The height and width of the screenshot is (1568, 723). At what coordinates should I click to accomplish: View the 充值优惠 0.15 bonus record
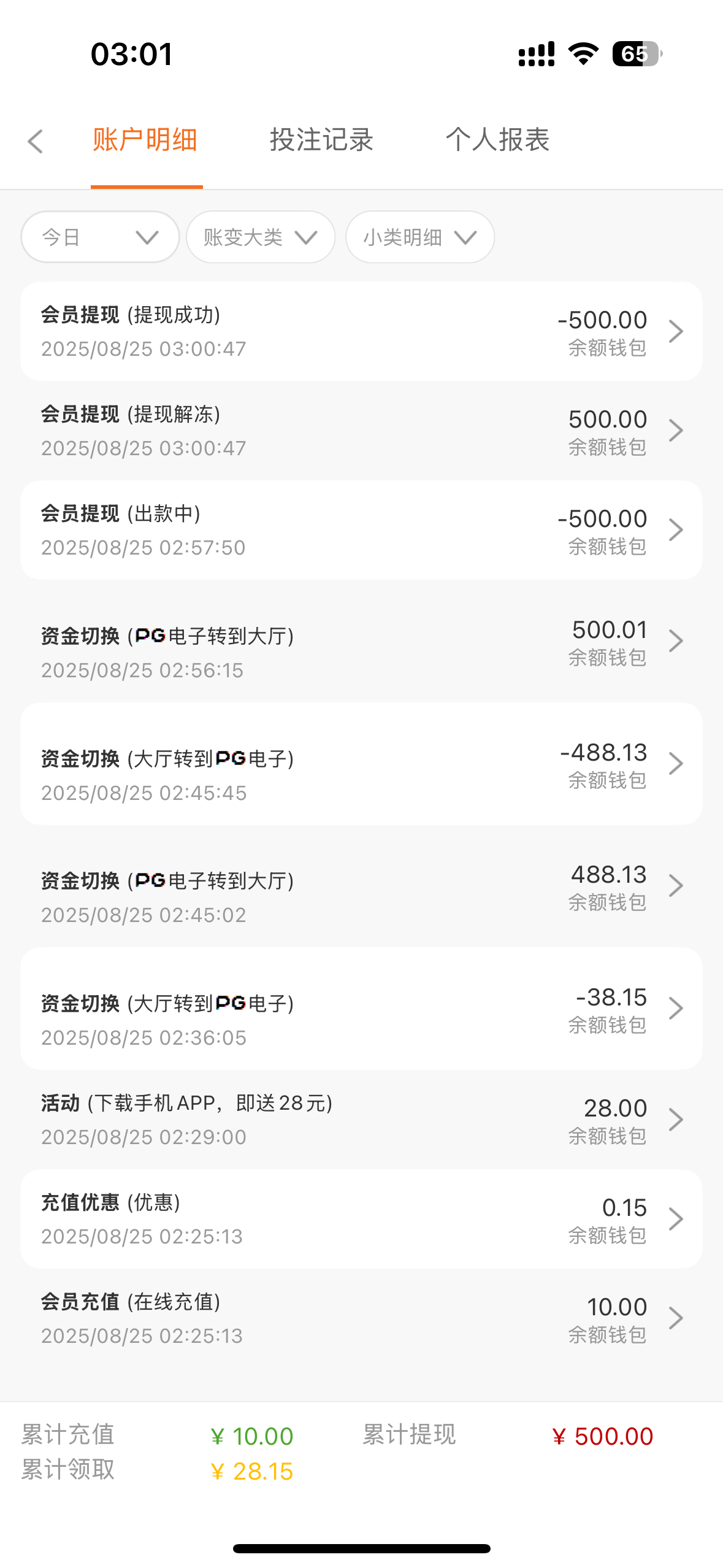(x=361, y=1219)
